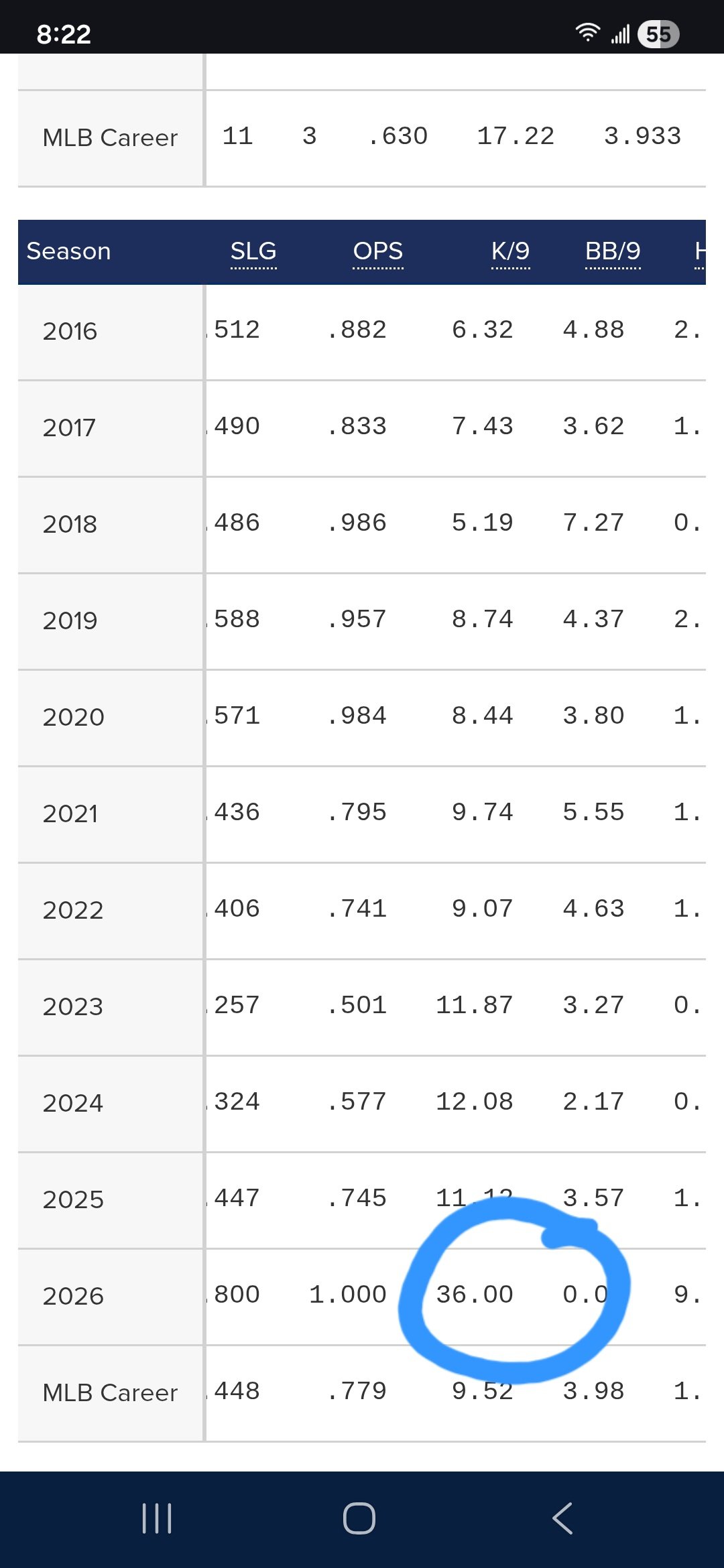Open recent apps from the navigation bar
Screen dimensions: 724x1568
point(157,1518)
